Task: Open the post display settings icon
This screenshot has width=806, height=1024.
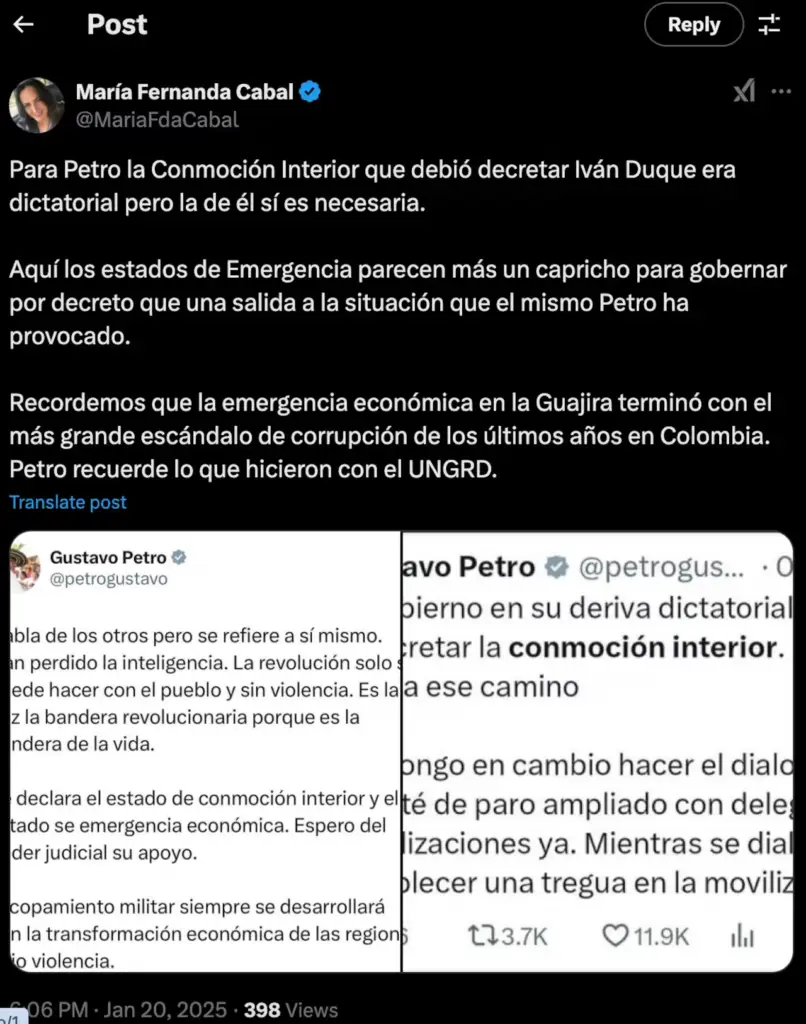Action: point(769,25)
